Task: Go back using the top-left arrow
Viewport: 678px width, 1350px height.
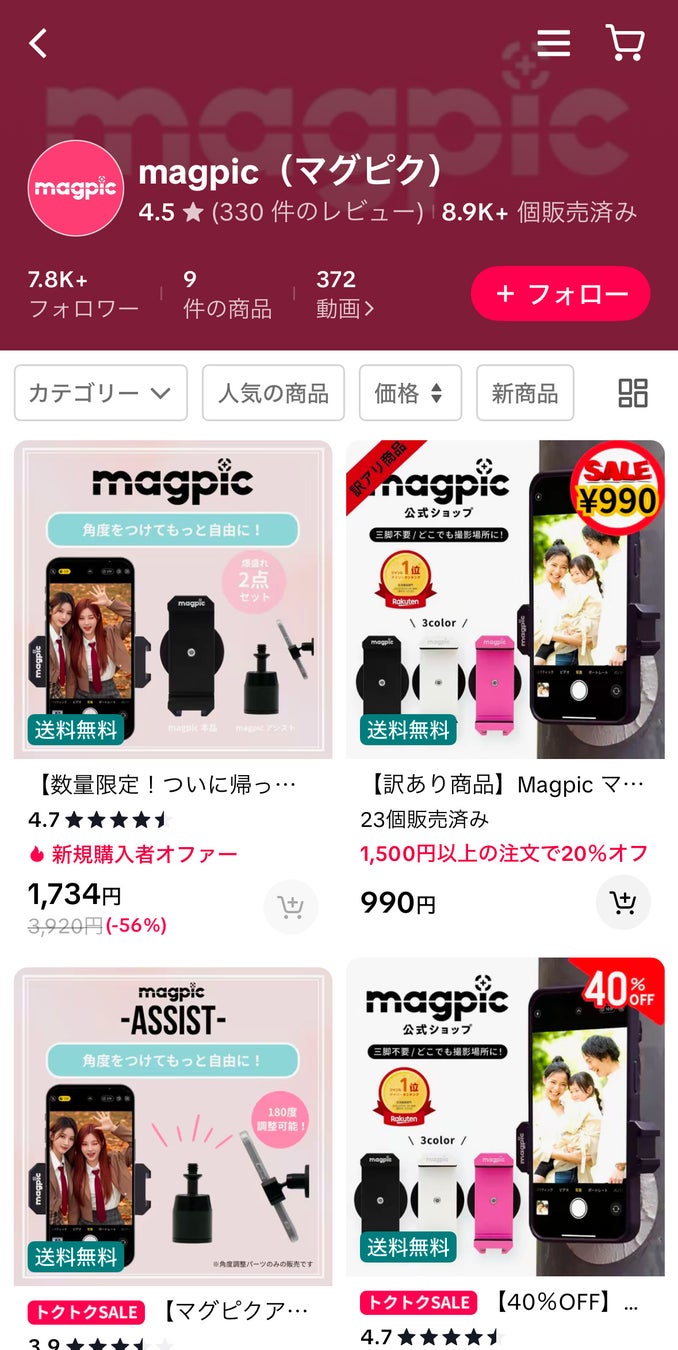Action: [x=38, y=44]
